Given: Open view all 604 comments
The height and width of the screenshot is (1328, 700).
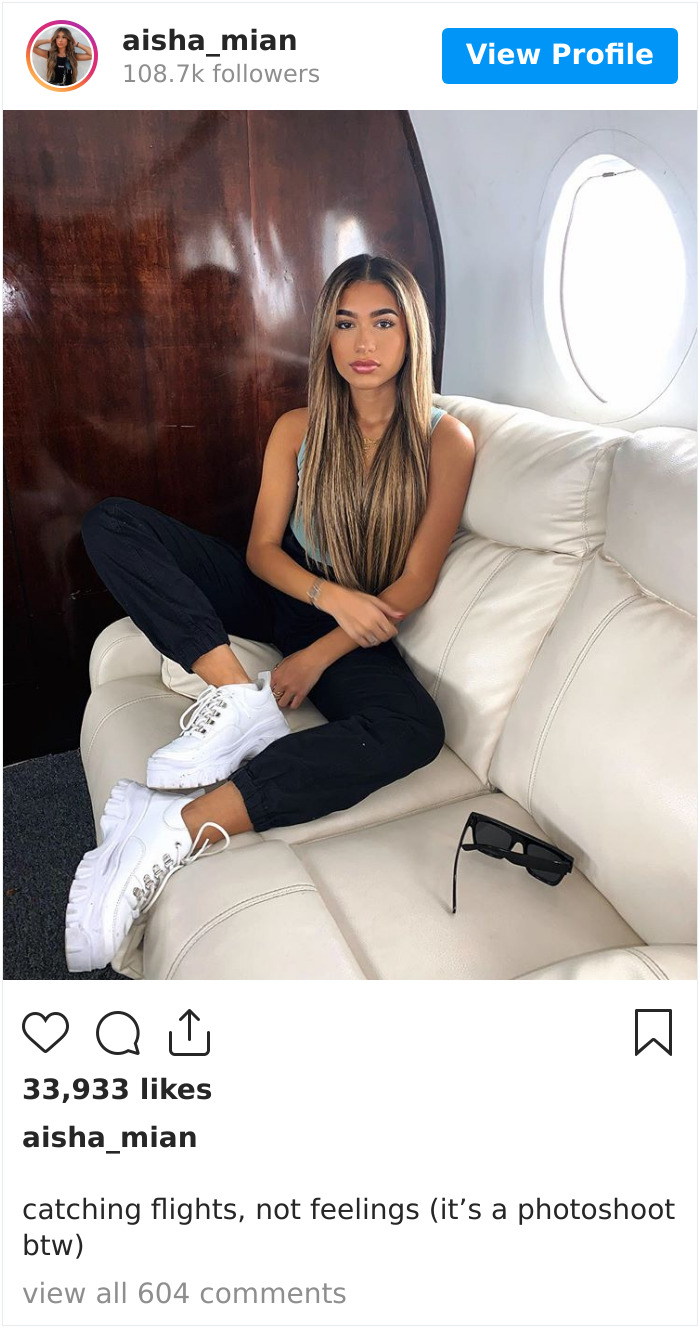Looking at the screenshot, I should click(x=184, y=1293).
